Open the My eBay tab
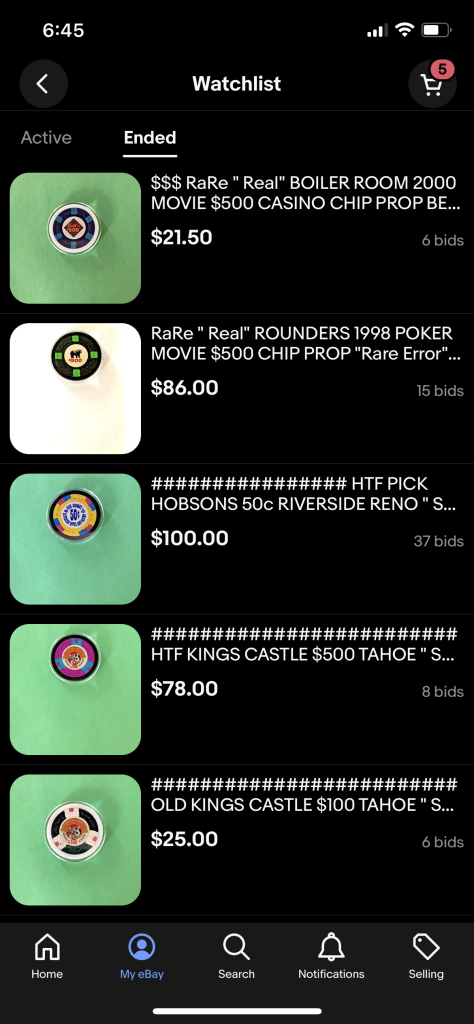The image size is (474, 1024). 142,956
